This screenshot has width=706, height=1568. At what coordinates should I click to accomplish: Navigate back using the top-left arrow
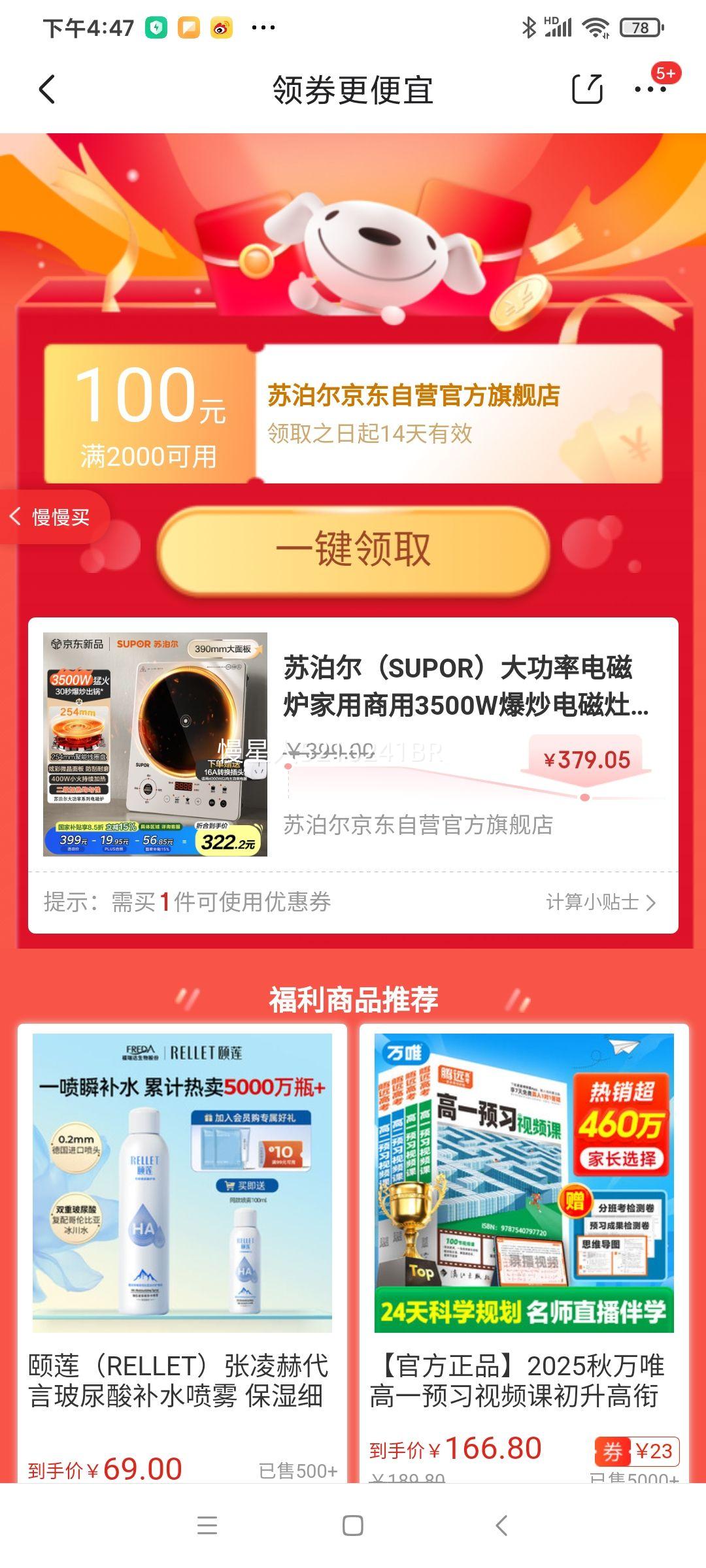point(46,89)
